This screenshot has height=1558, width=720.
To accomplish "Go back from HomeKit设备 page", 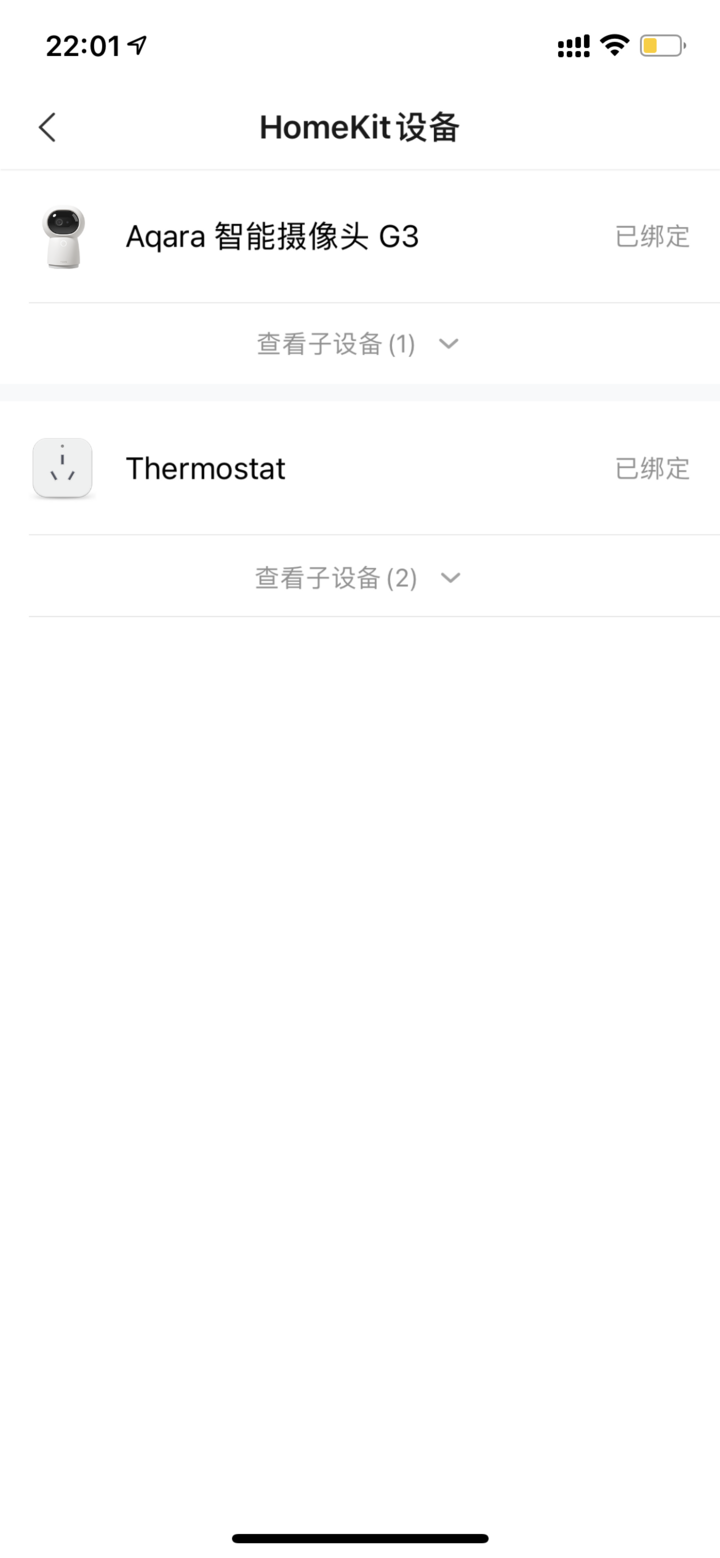I will click(47, 127).
